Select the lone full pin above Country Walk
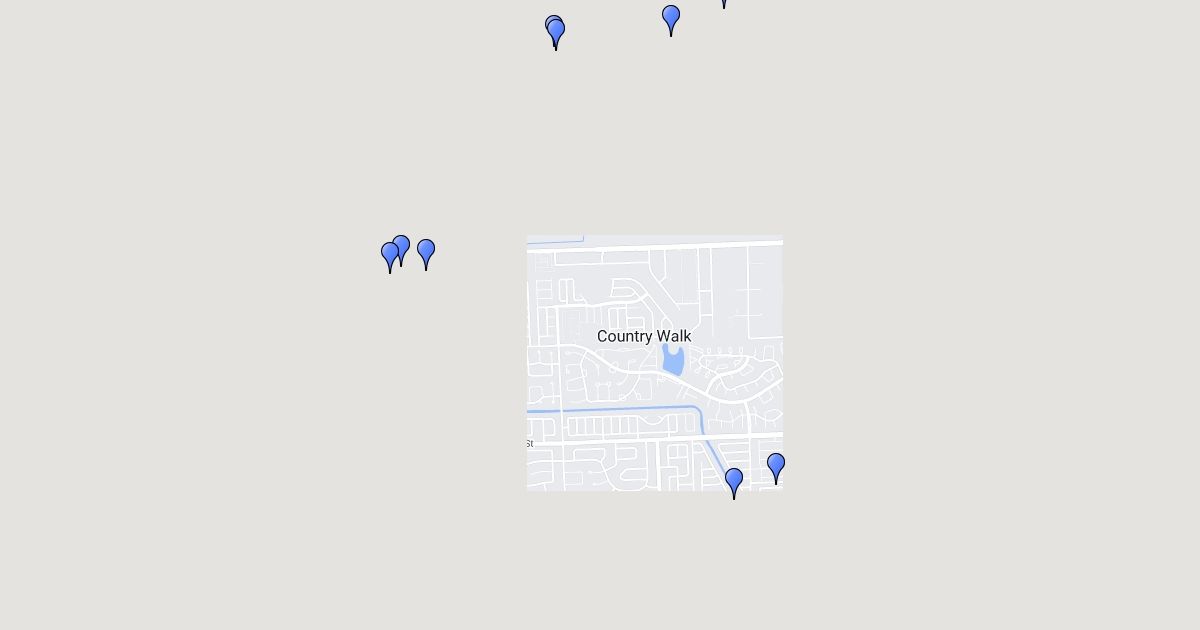This screenshot has height=630, width=1200. (x=671, y=19)
